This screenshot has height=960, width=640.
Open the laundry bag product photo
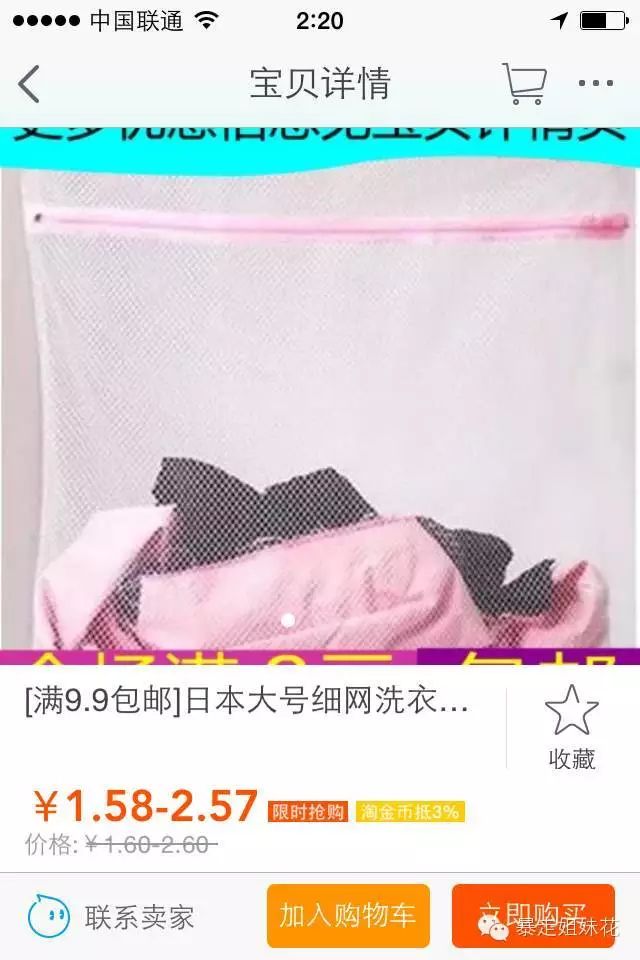pos(320,400)
